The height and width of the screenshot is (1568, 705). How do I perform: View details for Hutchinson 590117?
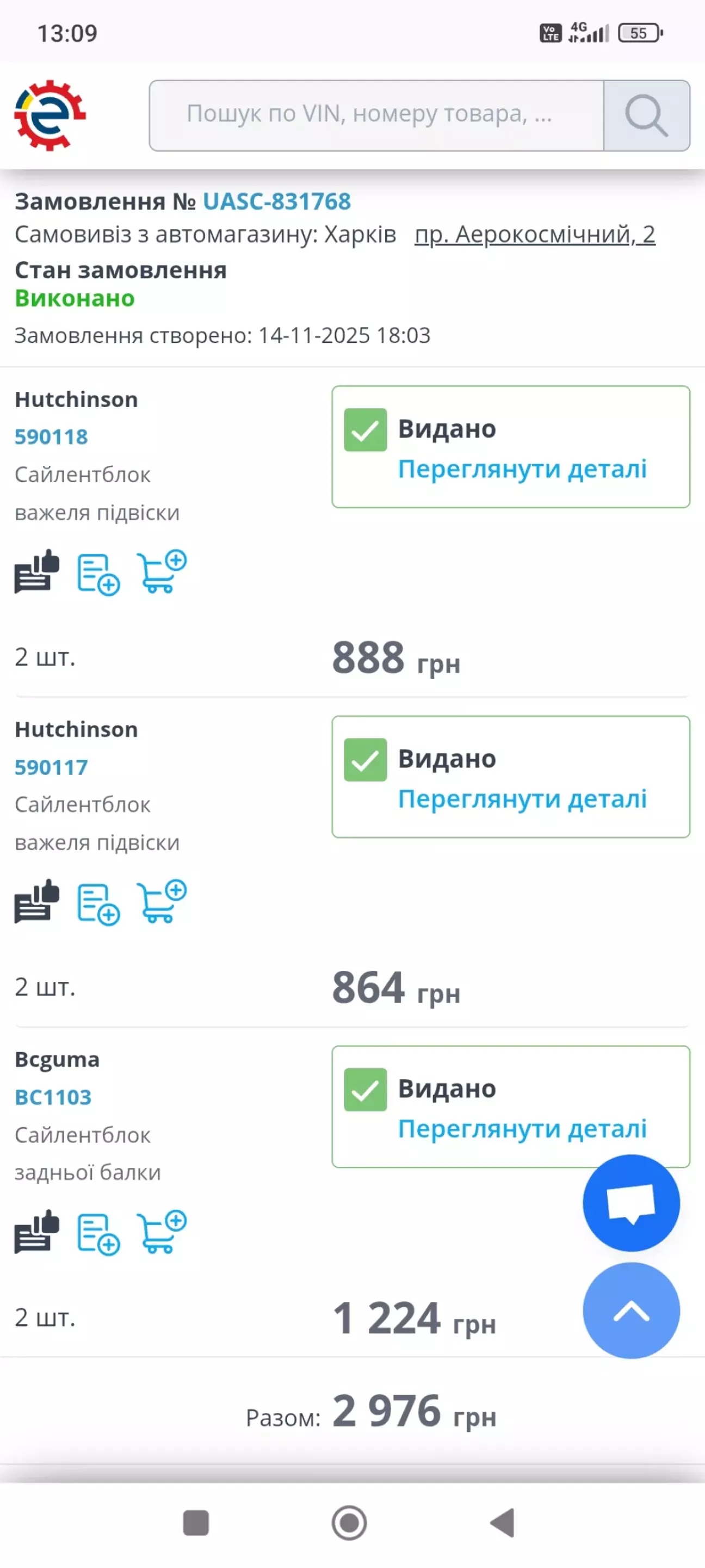[522, 799]
